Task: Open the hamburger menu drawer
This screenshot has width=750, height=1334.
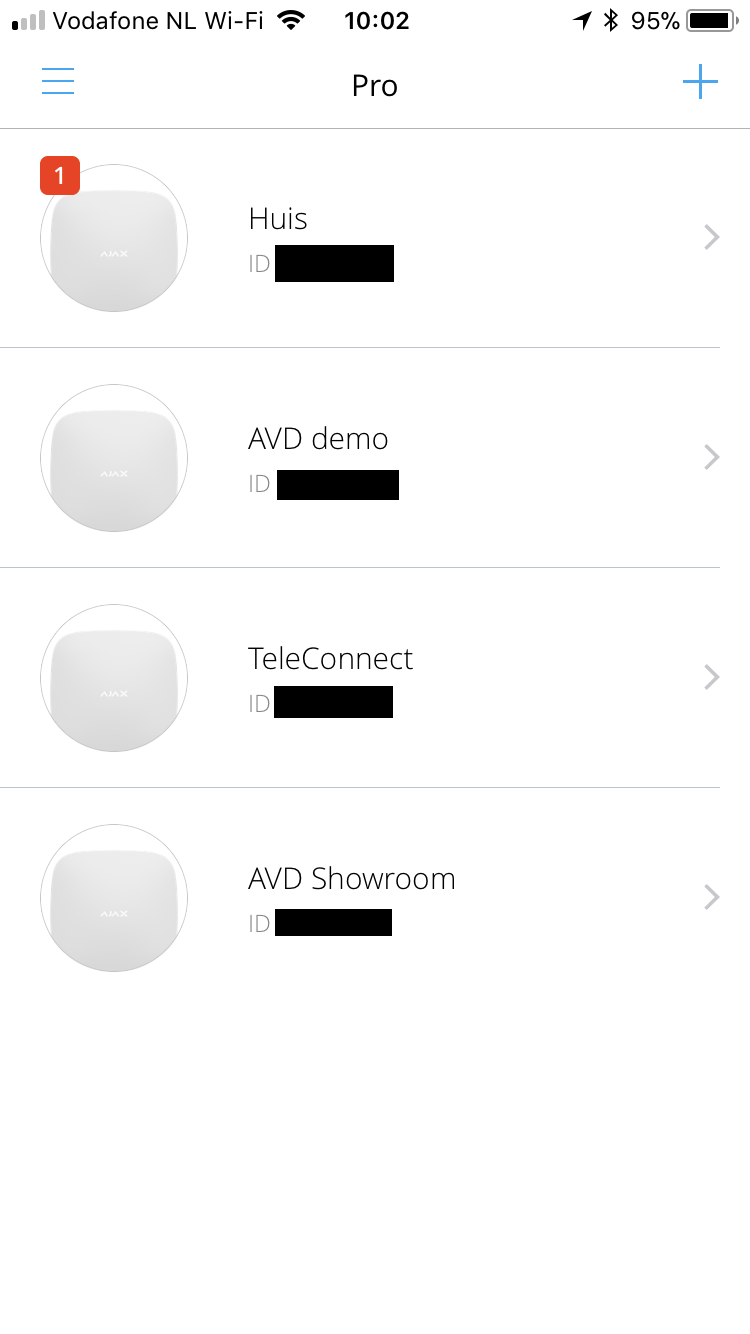Action: (58, 82)
